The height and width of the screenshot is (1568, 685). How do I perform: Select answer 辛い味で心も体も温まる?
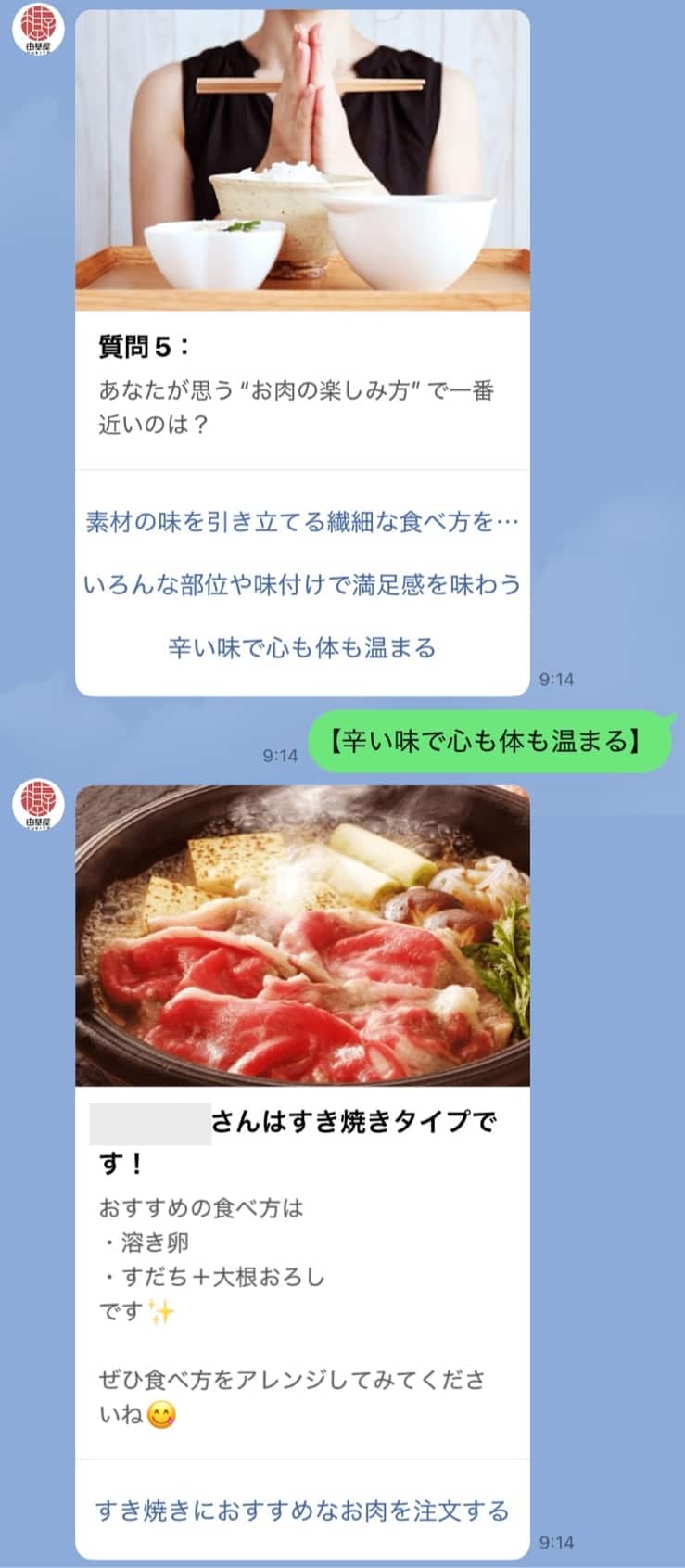(301, 649)
